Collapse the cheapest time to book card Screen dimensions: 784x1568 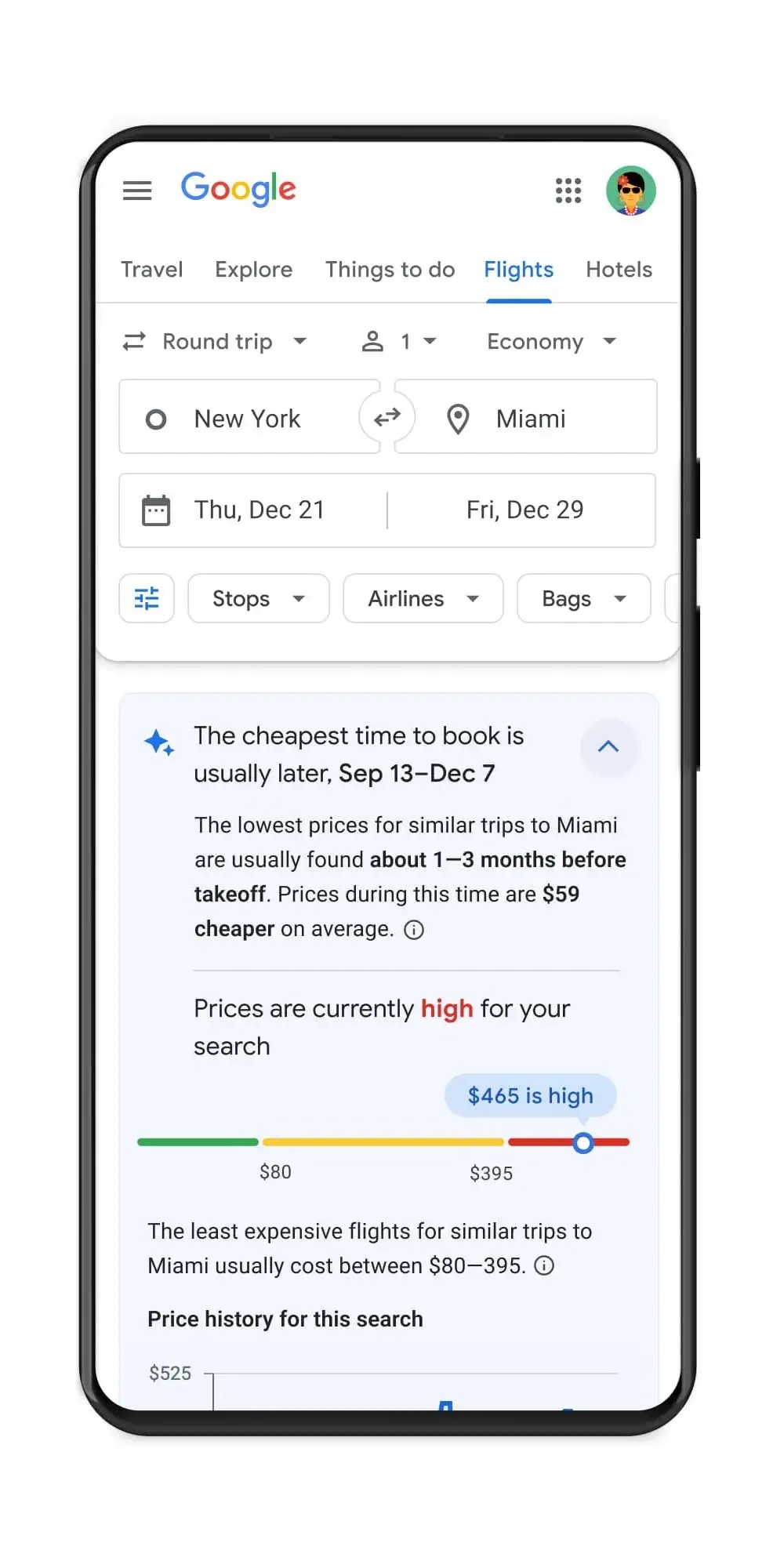(x=608, y=747)
